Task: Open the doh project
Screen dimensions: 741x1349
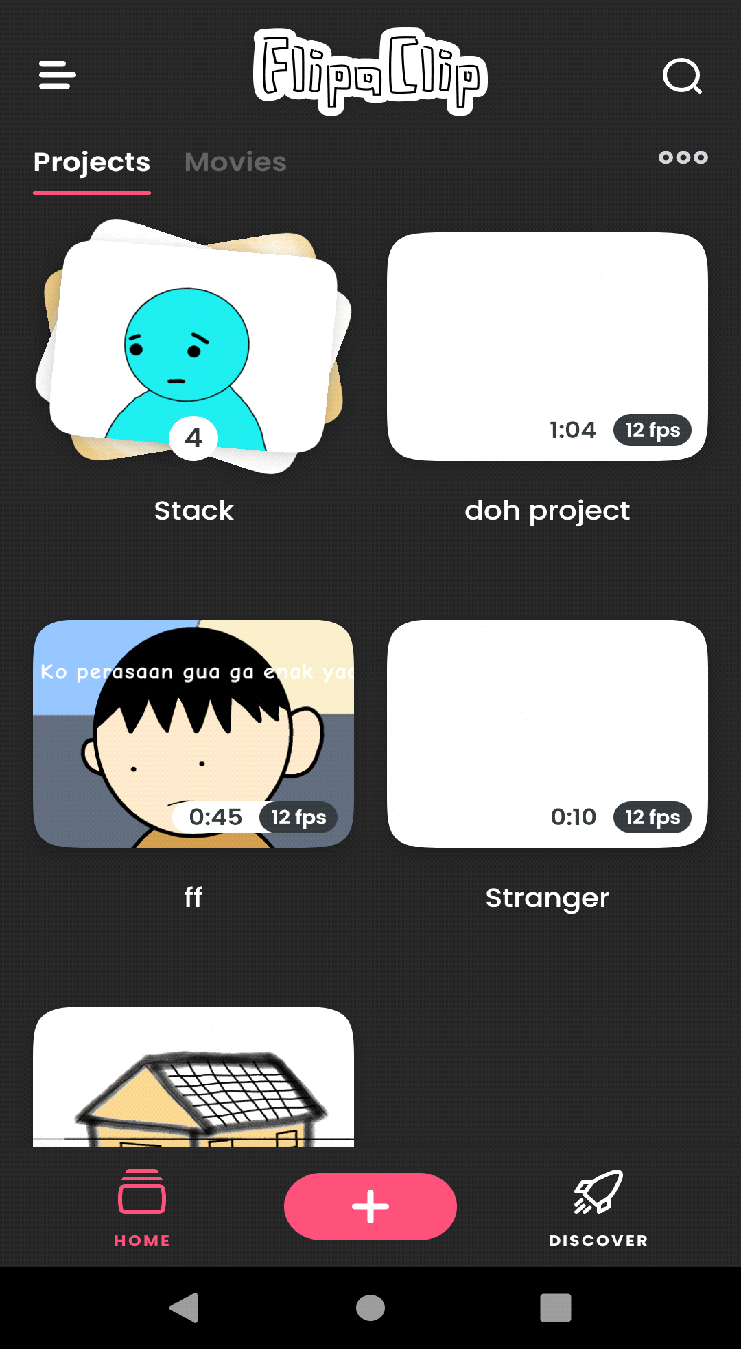Action: point(547,346)
